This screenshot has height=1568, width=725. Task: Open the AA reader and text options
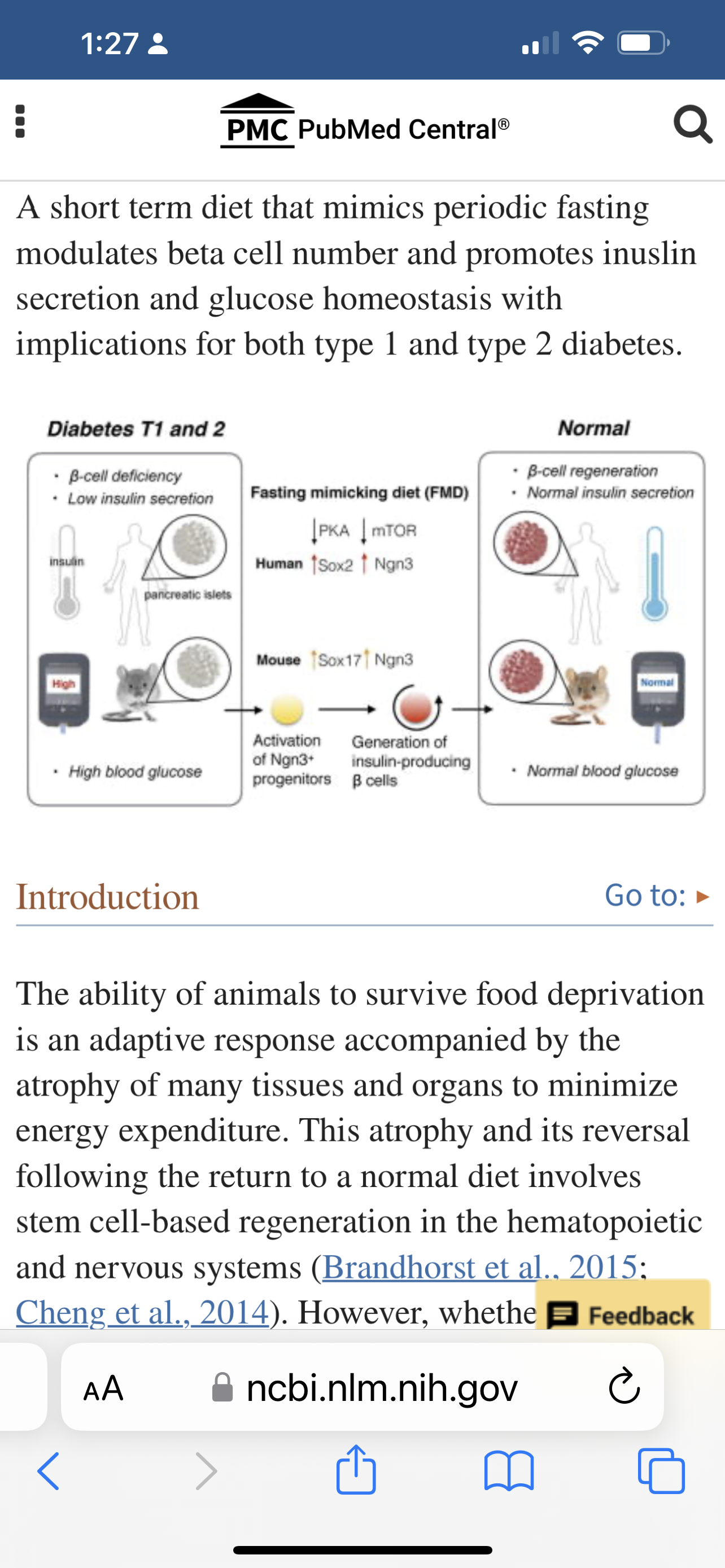click(x=103, y=1387)
